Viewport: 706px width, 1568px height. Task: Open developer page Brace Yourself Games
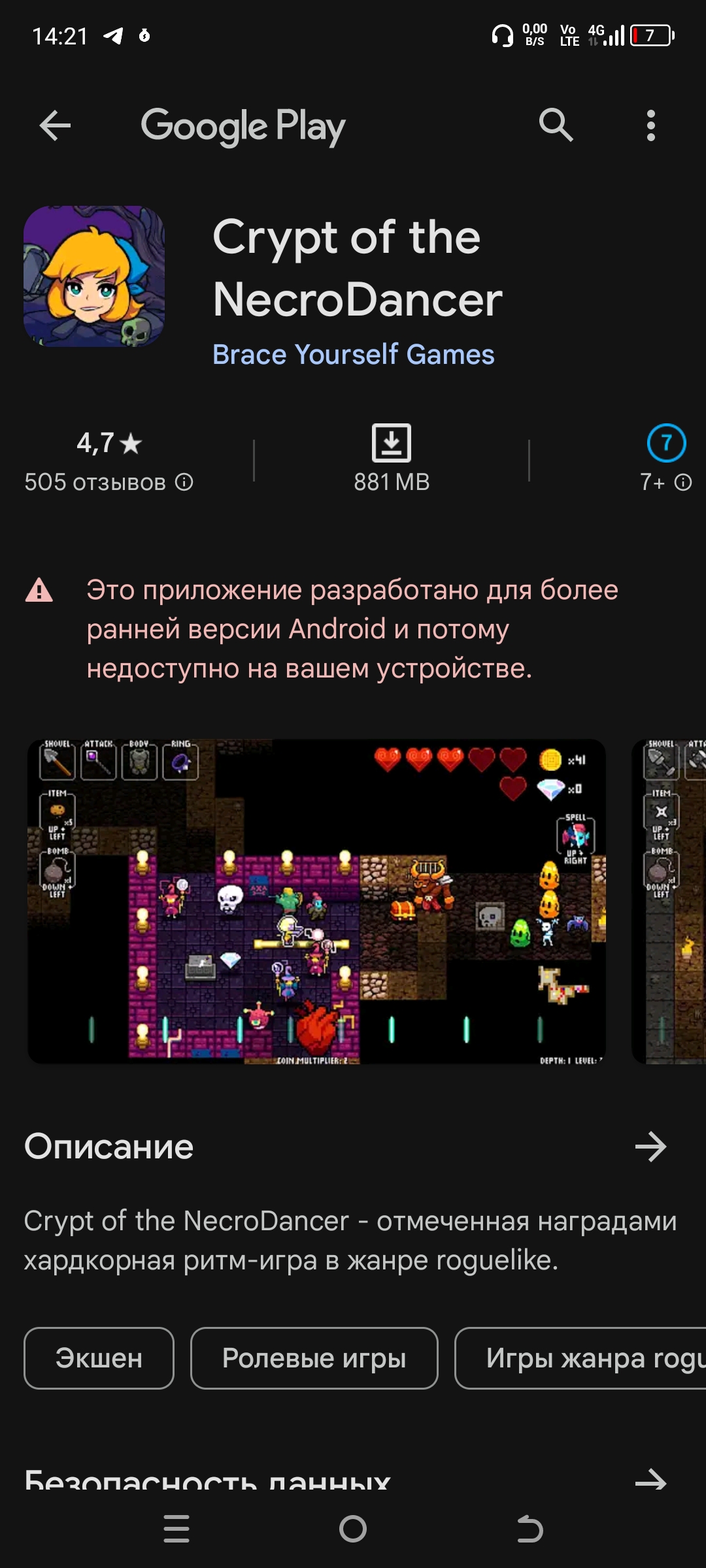point(353,355)
